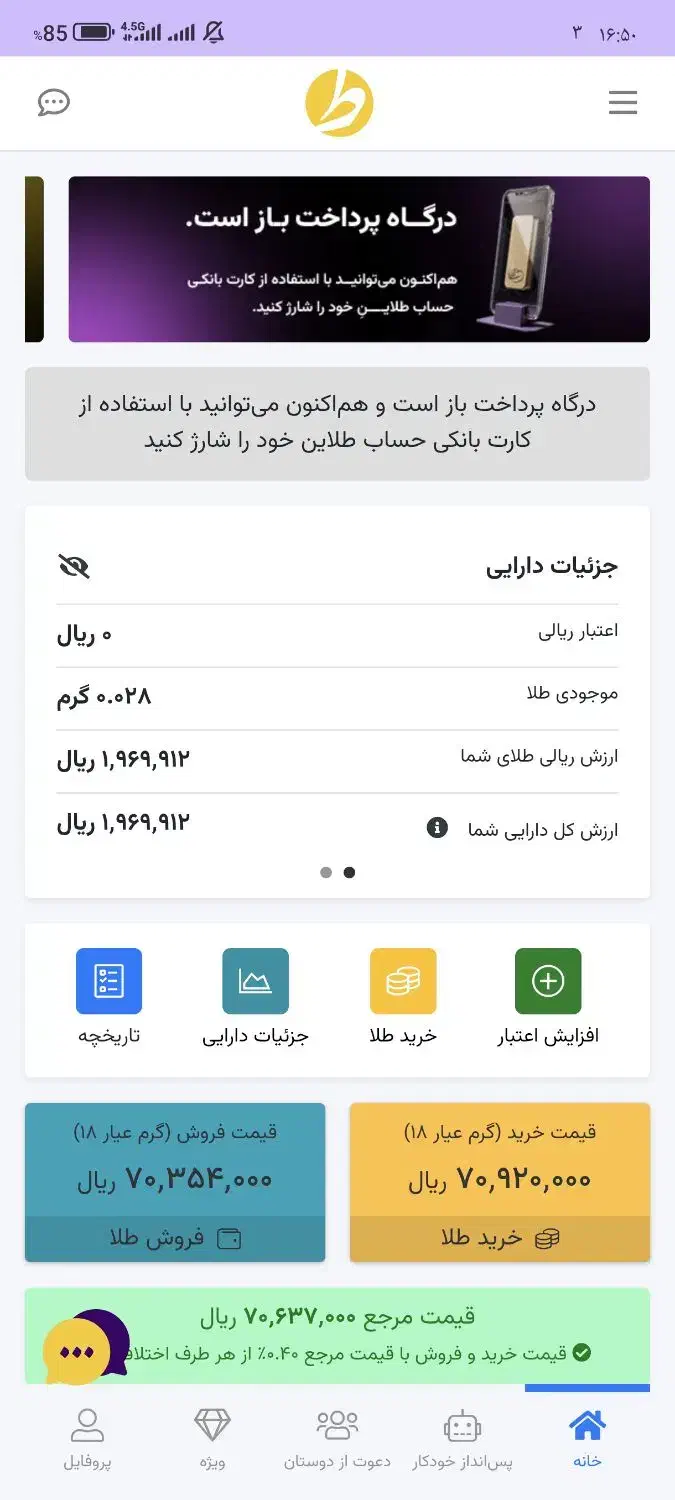This screenshot has height=1500, width=675.
Task: Open the پروفایل tab
Action: (87, 1438)
